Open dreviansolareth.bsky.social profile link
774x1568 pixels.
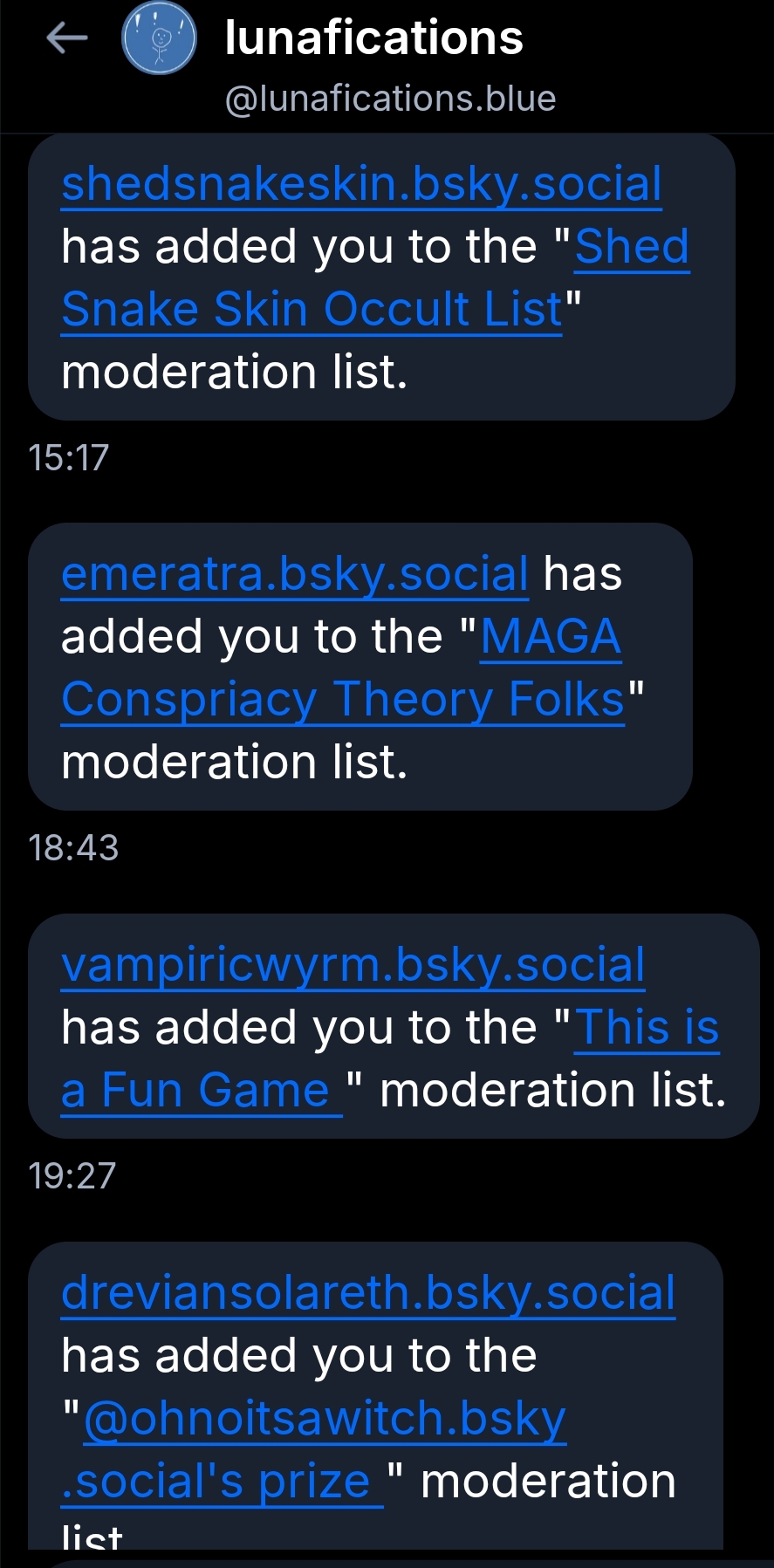tap(368, 1292)
